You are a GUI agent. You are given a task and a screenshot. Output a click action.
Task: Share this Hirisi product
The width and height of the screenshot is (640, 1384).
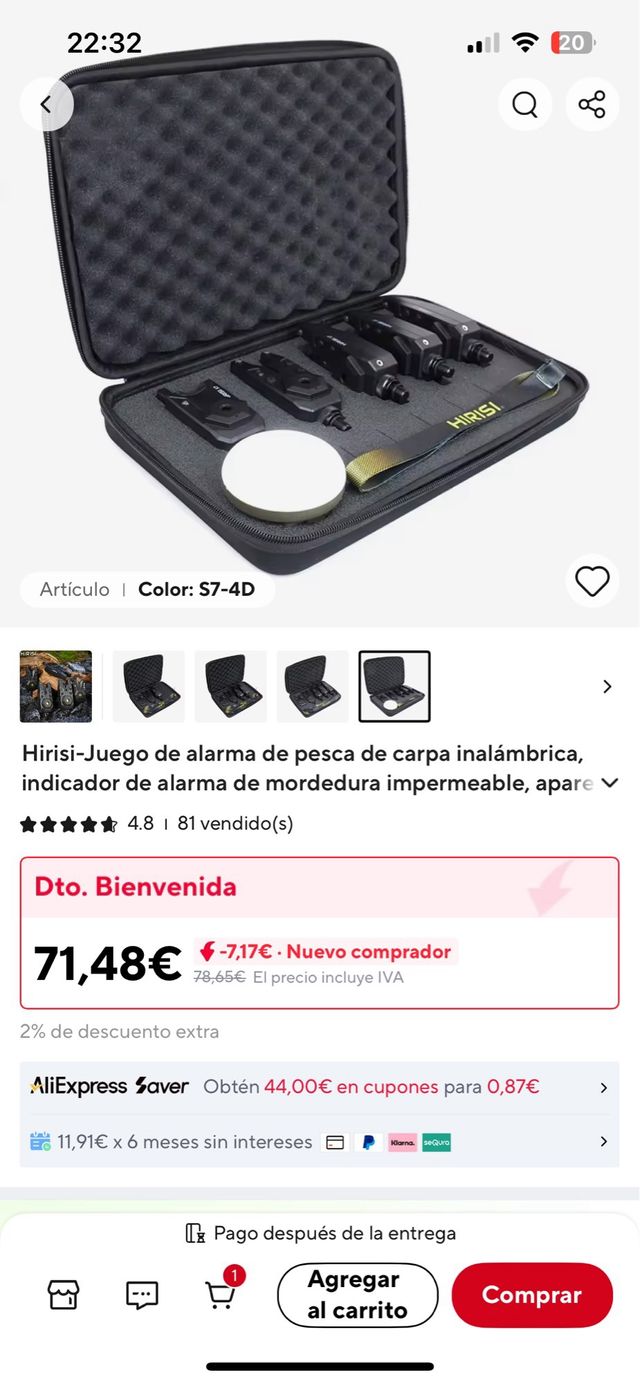tap(592, 104)
